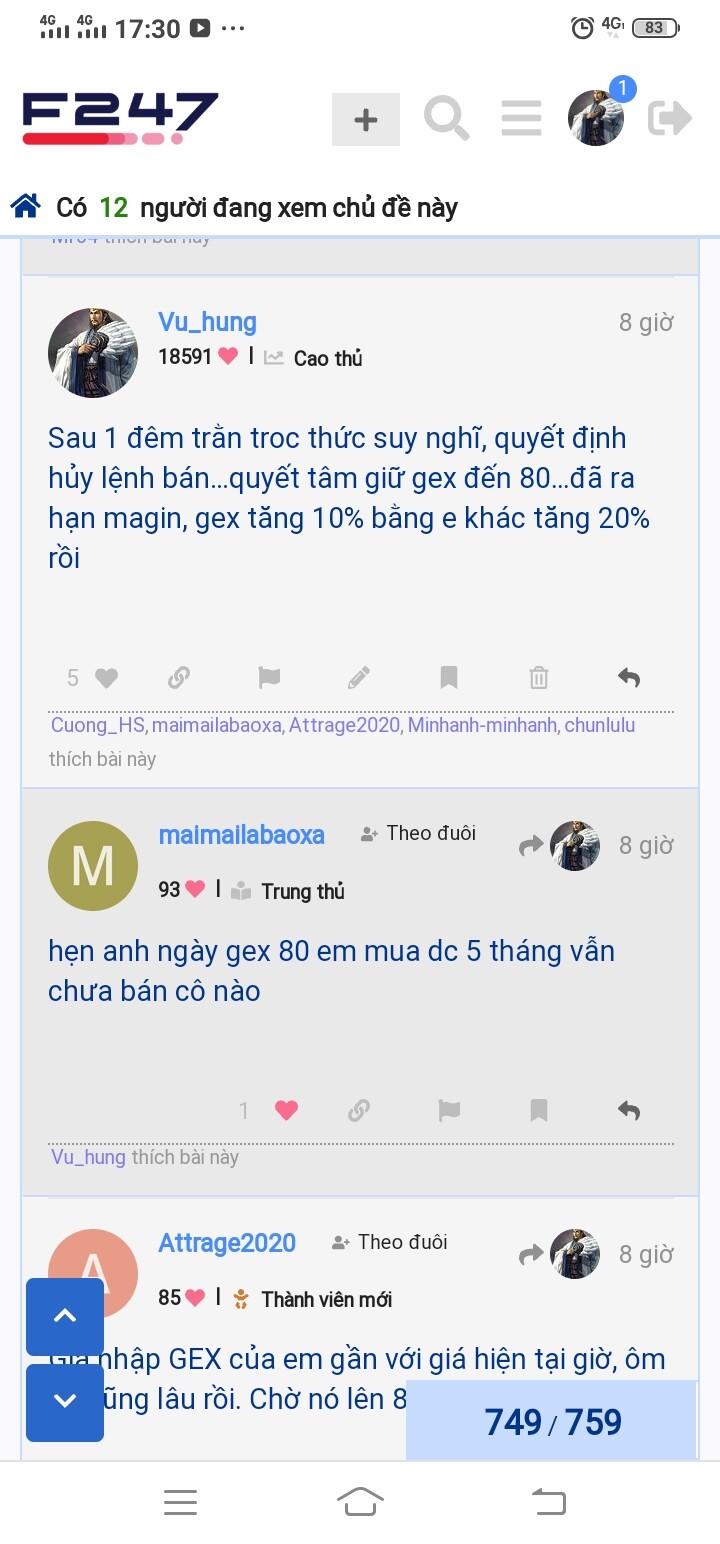Open Vu_hung's profile name link
This screenshot has height=1544, width=720.
(x=207, y=322)
